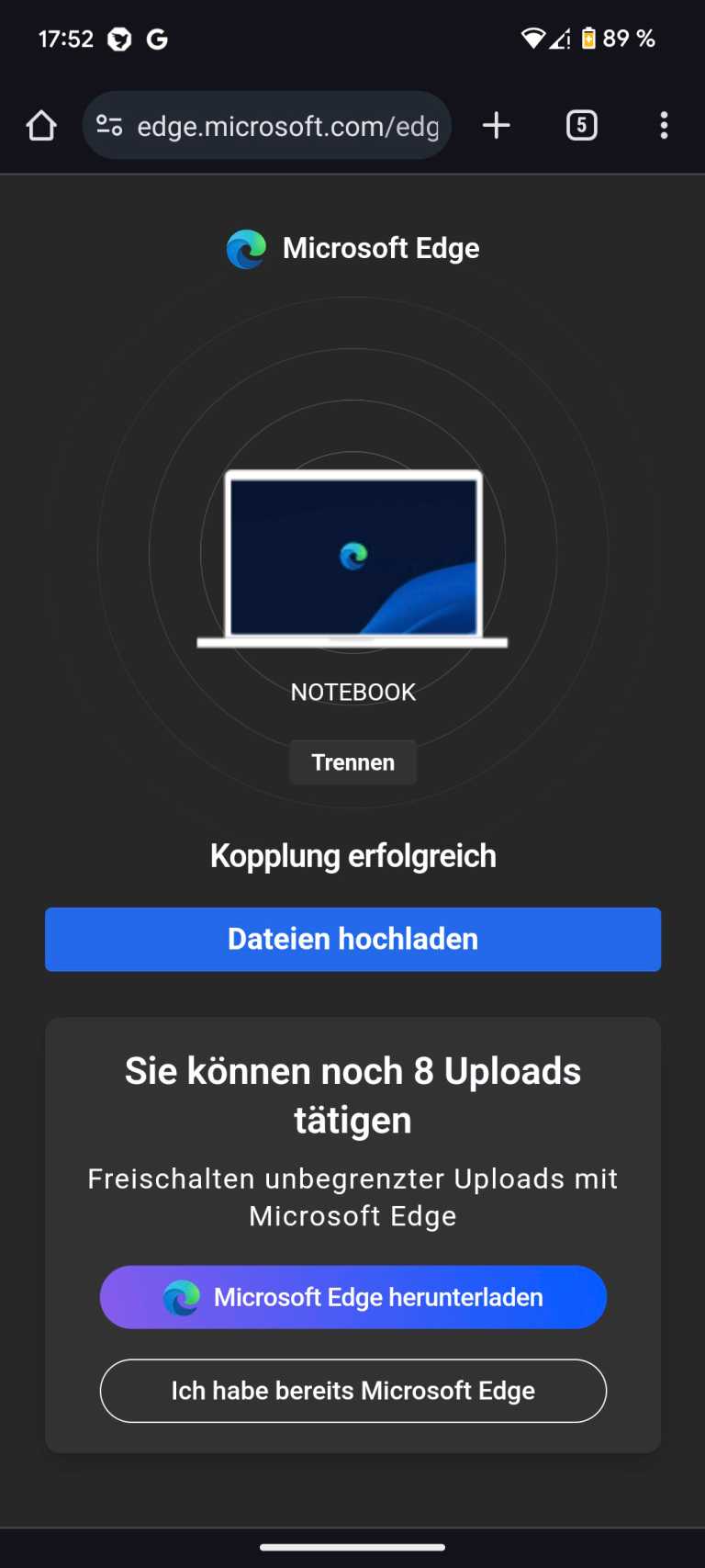Tap the home icon in the browser toolbar
Screen dimensions: 705x1568
click(x=40, y=126)
